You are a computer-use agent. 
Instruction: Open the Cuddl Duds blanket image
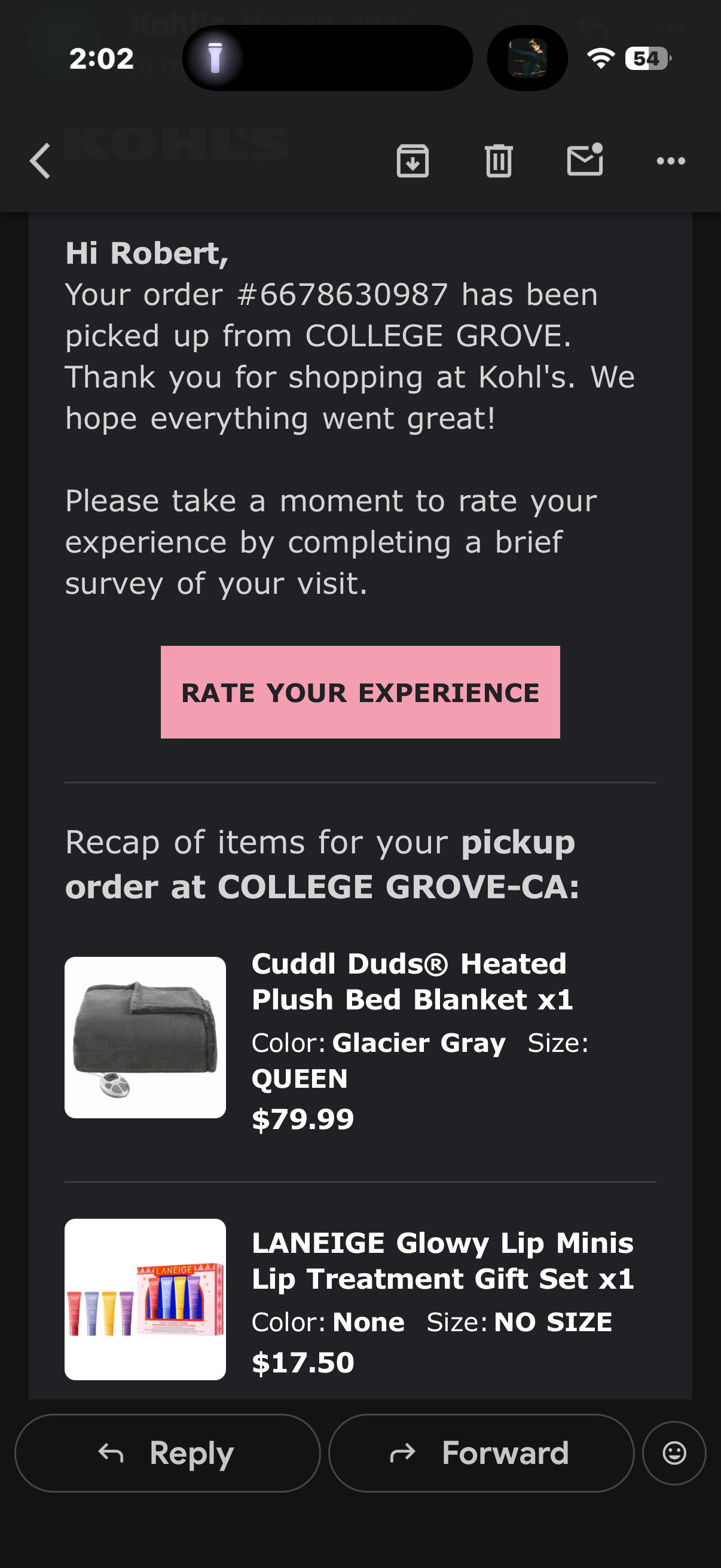145,1037
